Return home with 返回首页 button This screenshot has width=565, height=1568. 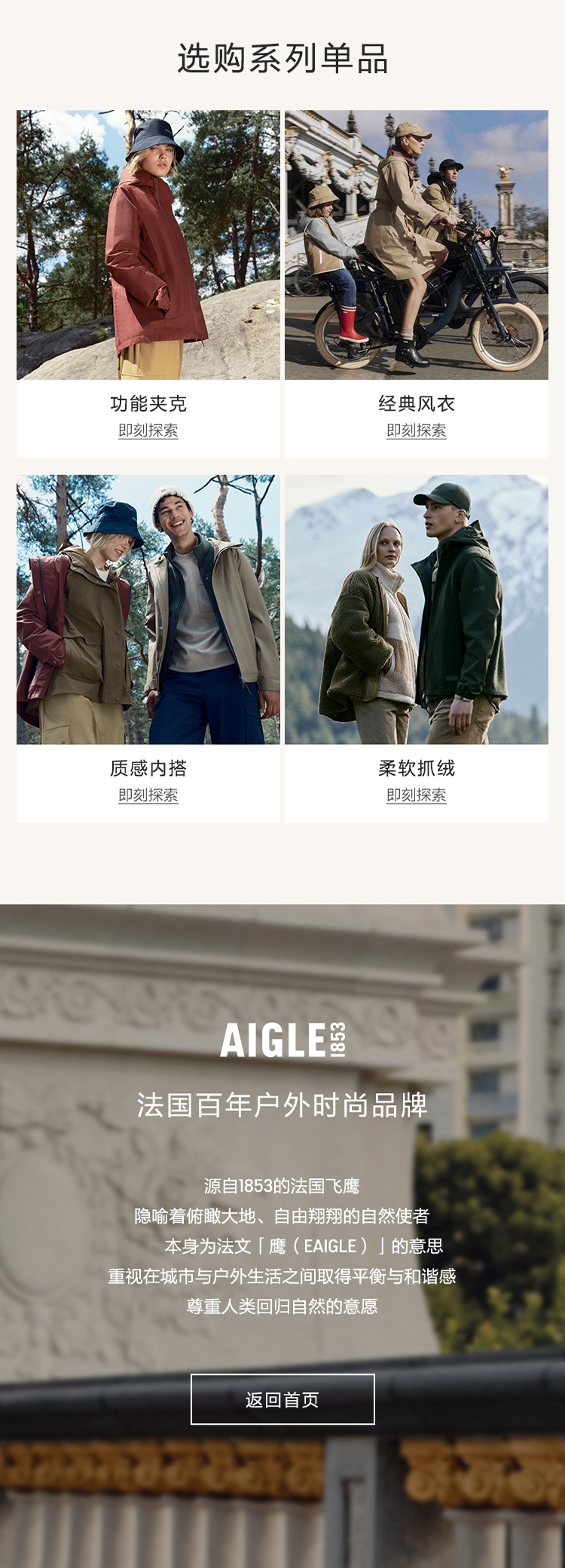[282, 1399]
